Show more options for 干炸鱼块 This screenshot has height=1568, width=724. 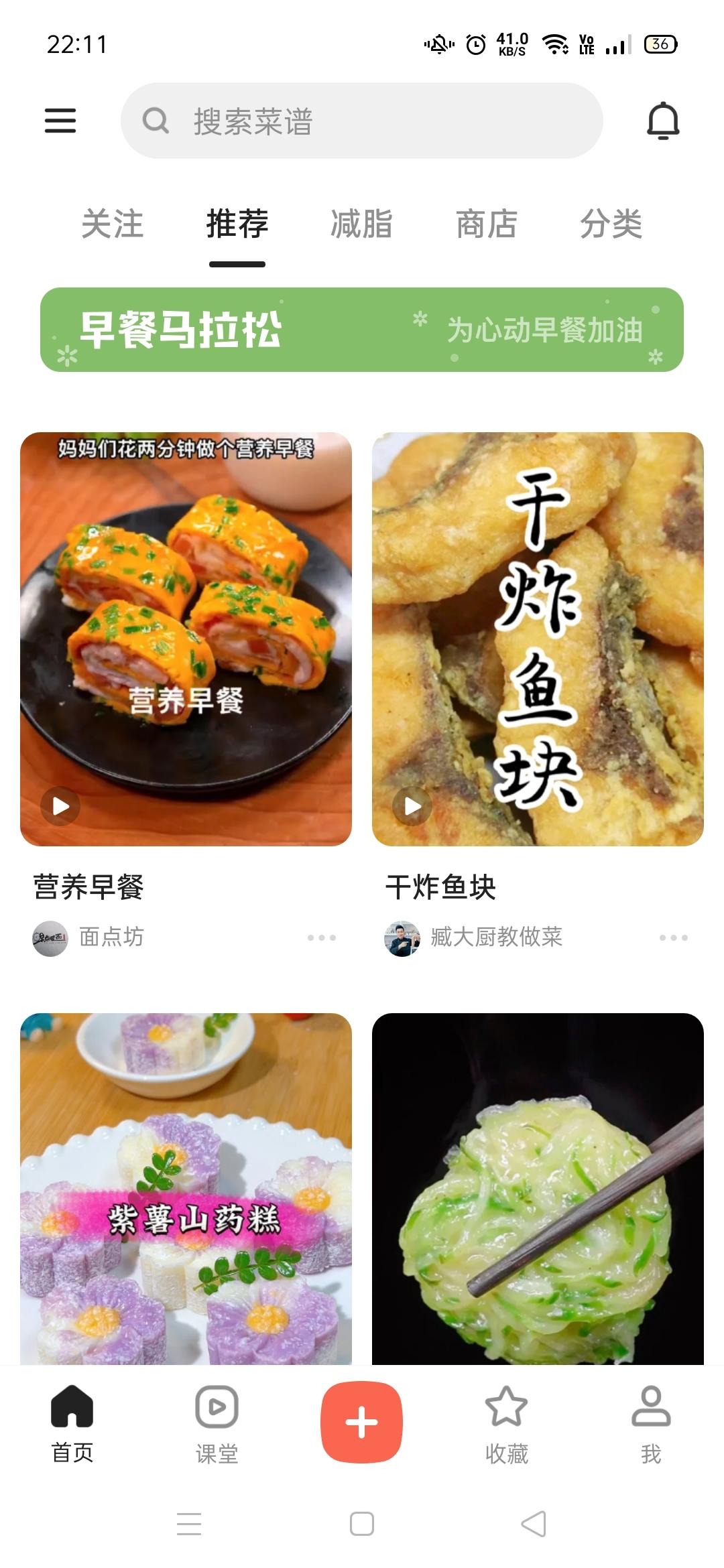coord(674,937)
